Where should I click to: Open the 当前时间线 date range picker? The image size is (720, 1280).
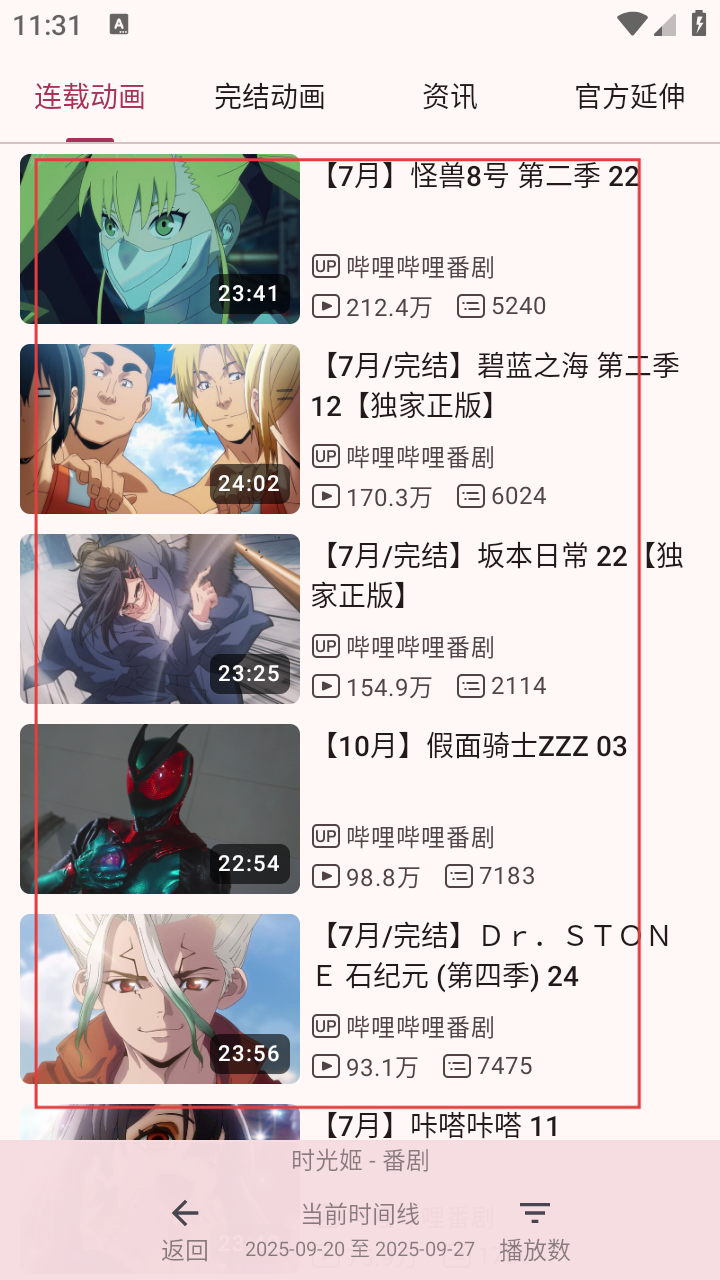(360, 1230)
